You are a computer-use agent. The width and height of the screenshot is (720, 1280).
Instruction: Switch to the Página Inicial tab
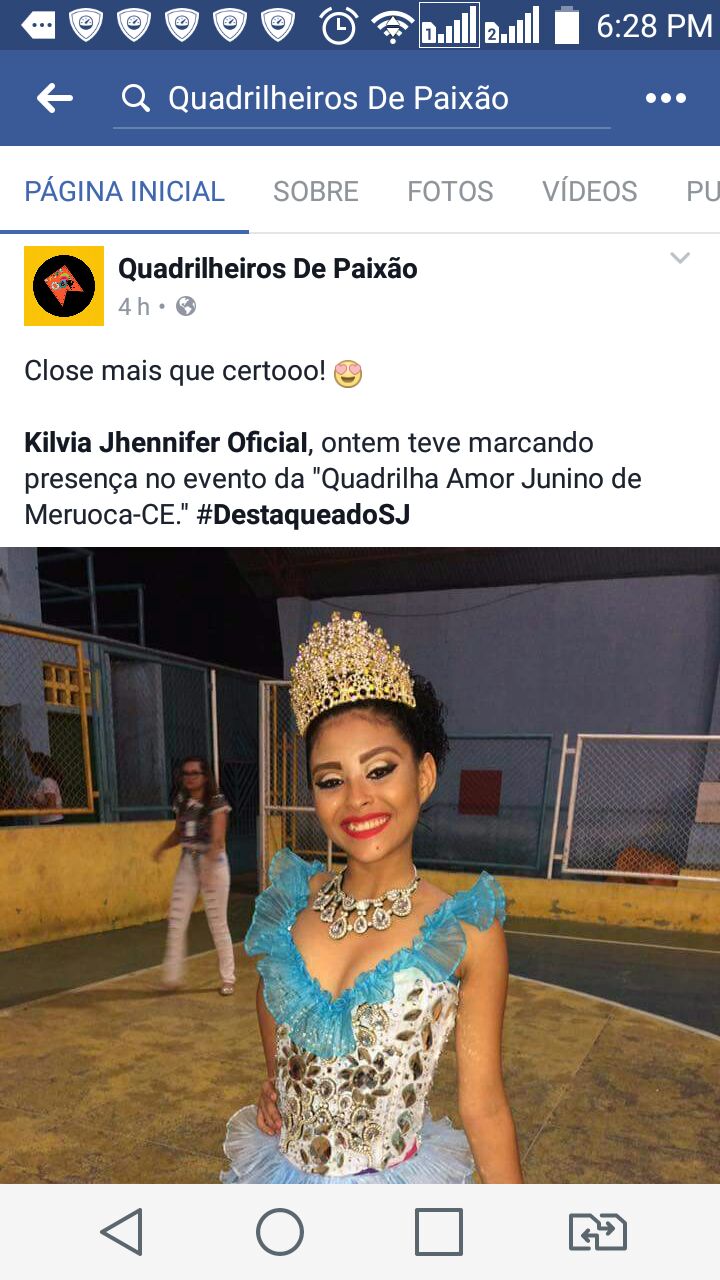point(124,191)
